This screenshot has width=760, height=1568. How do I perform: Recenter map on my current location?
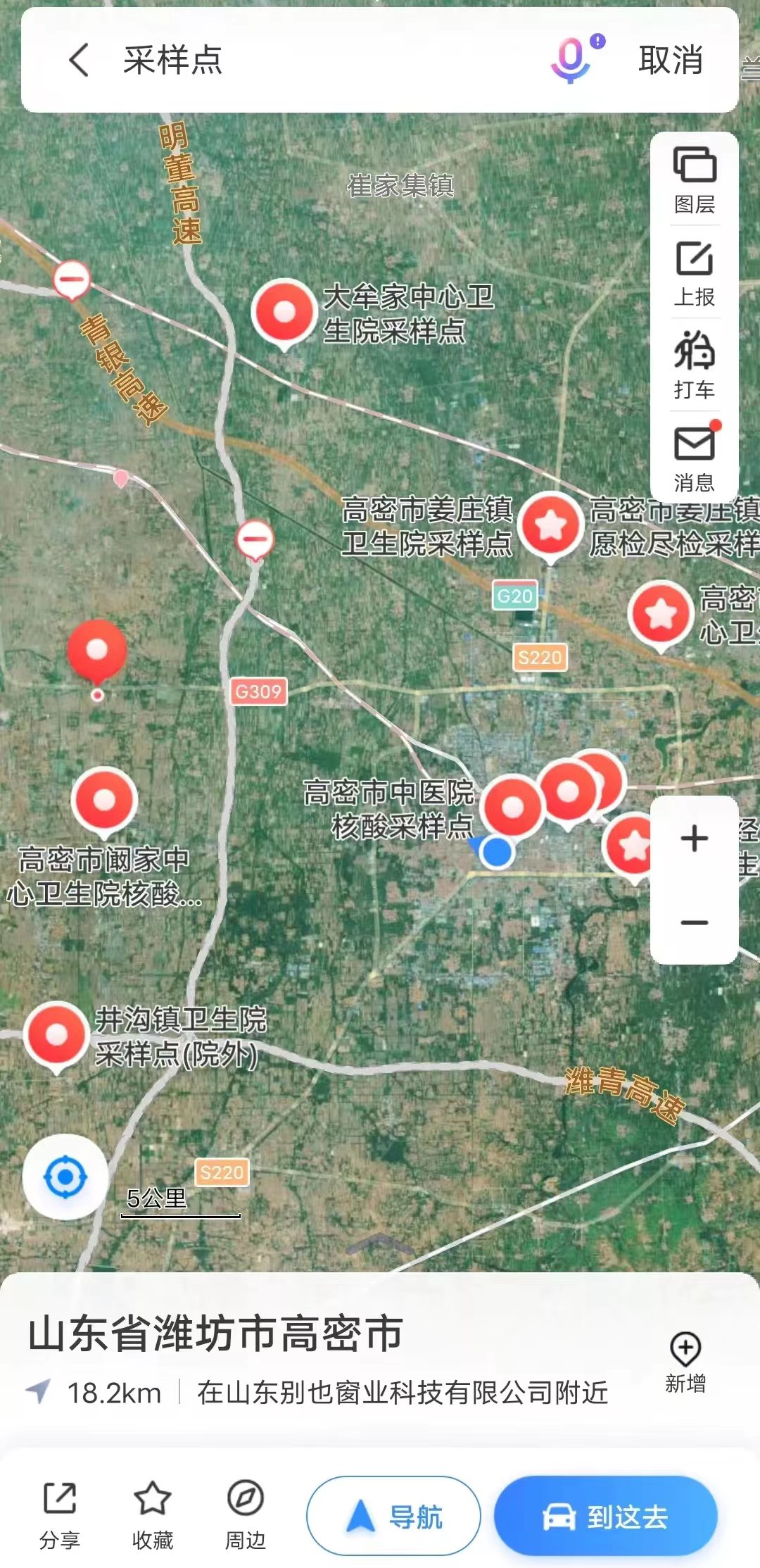tap(65, 1177)
